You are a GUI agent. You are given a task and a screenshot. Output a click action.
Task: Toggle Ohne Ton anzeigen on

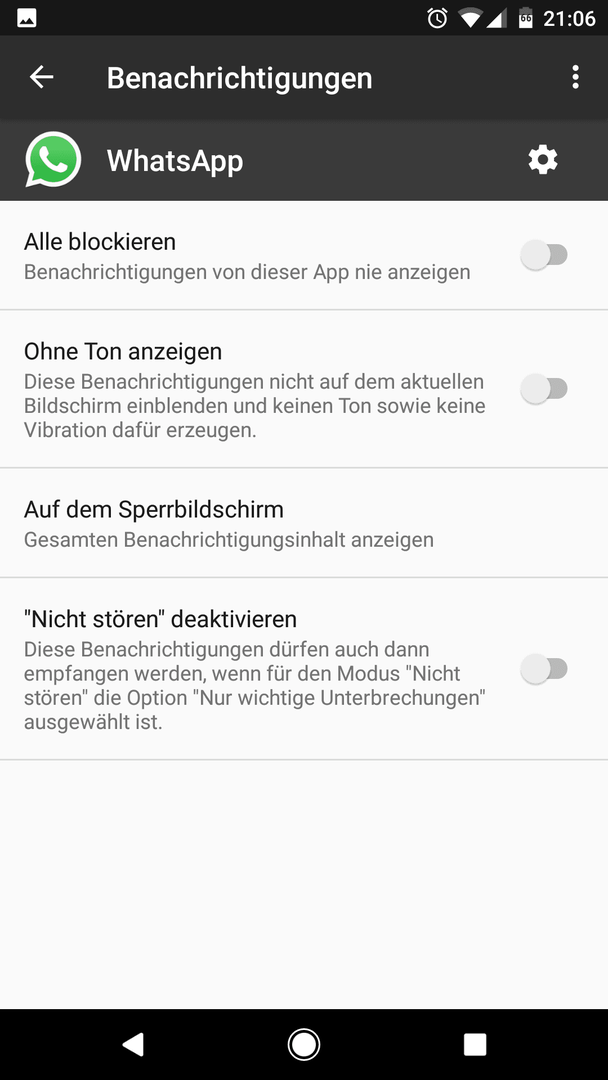[544, 388]
